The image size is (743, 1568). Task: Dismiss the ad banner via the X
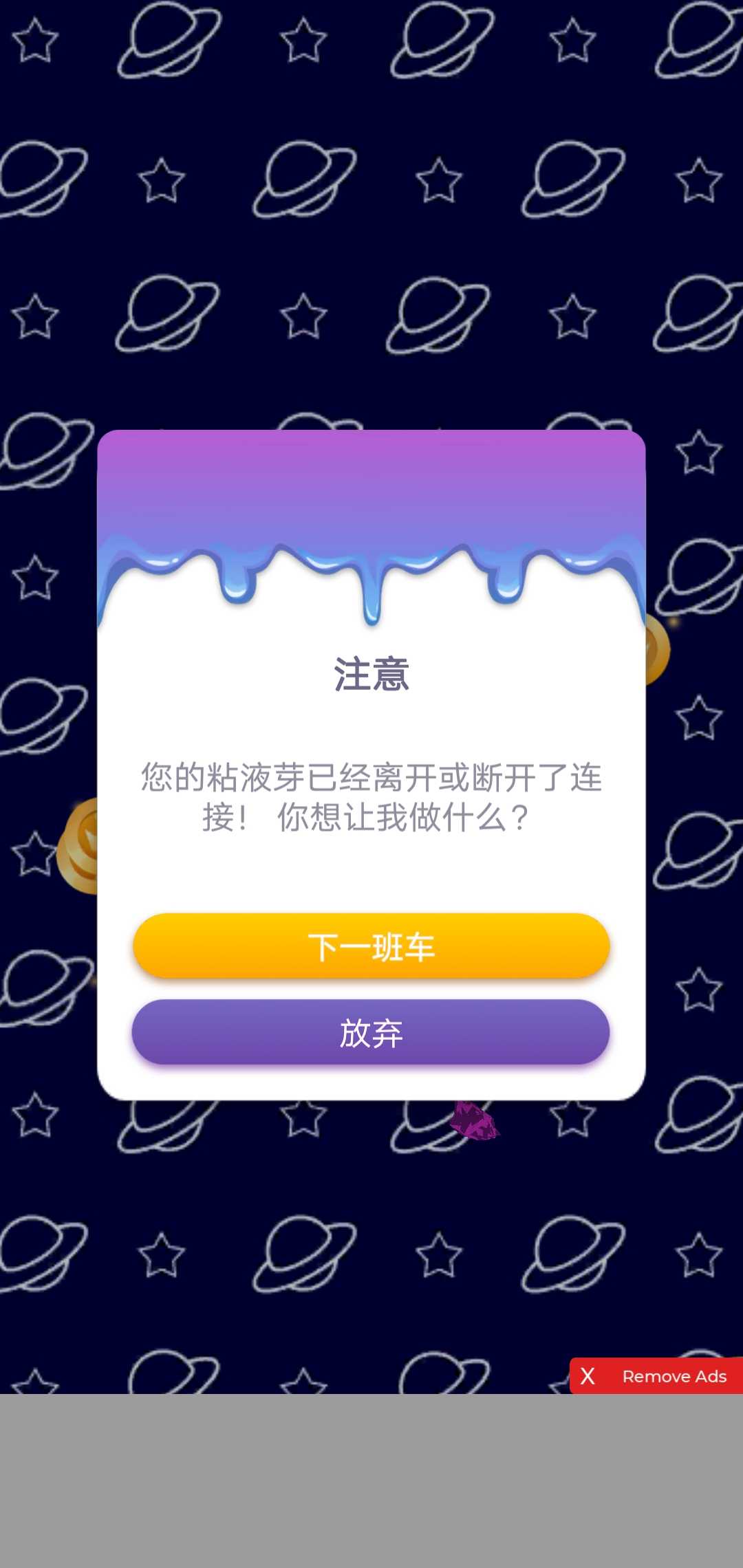pos(588,1376)
